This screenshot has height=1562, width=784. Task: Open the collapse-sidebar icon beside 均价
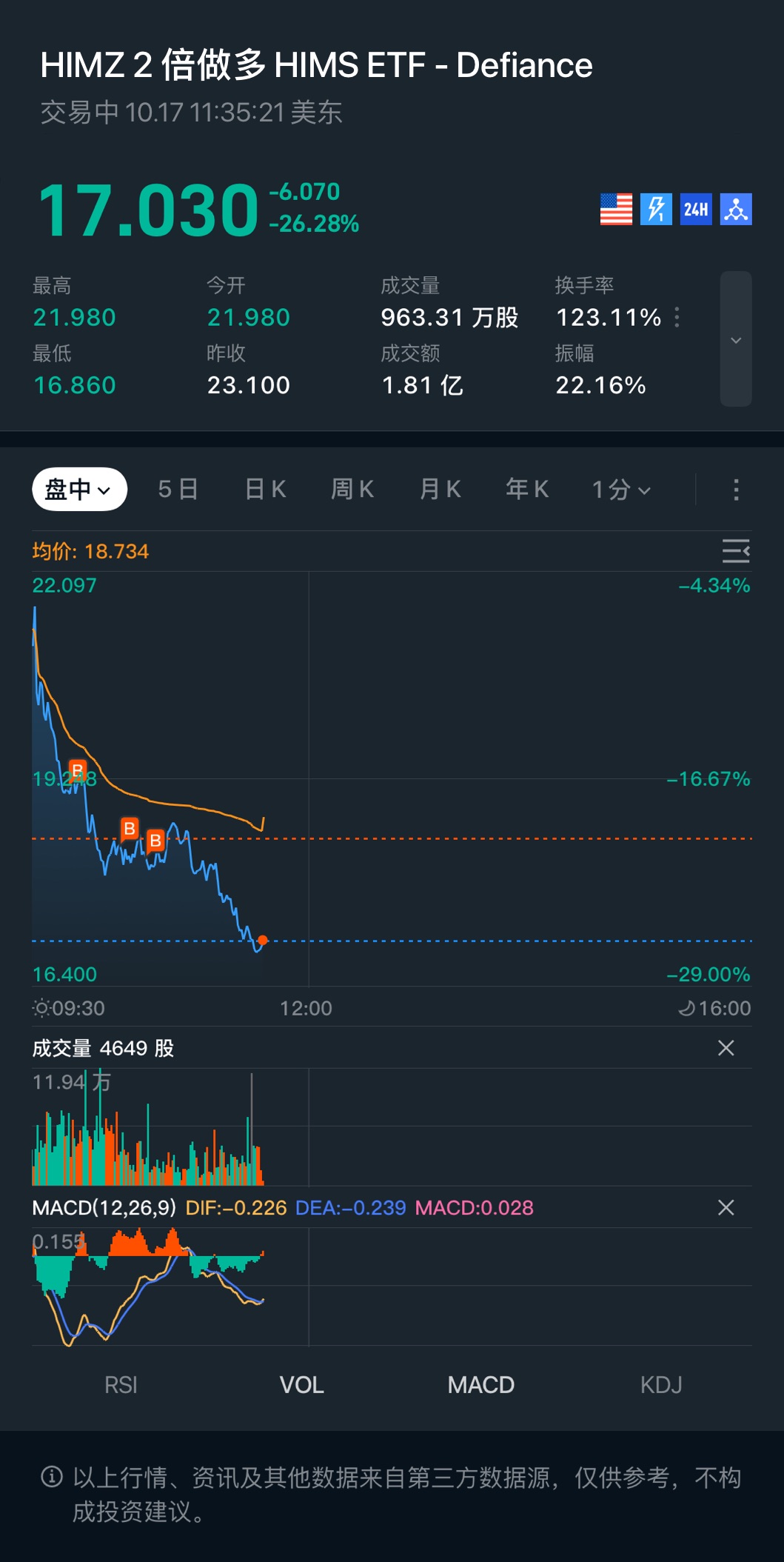tap(735, 551)
